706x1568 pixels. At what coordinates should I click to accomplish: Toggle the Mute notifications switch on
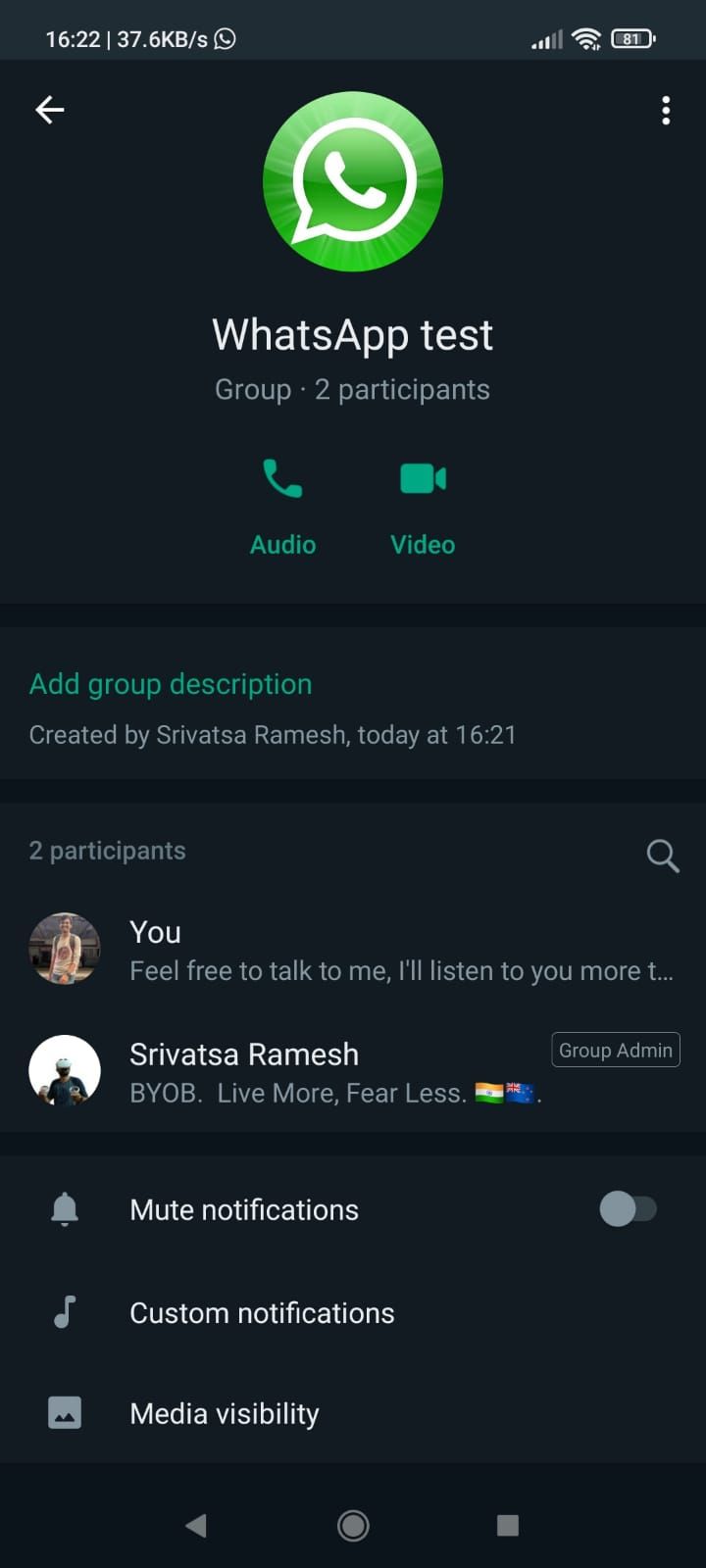coord(629,1208)
